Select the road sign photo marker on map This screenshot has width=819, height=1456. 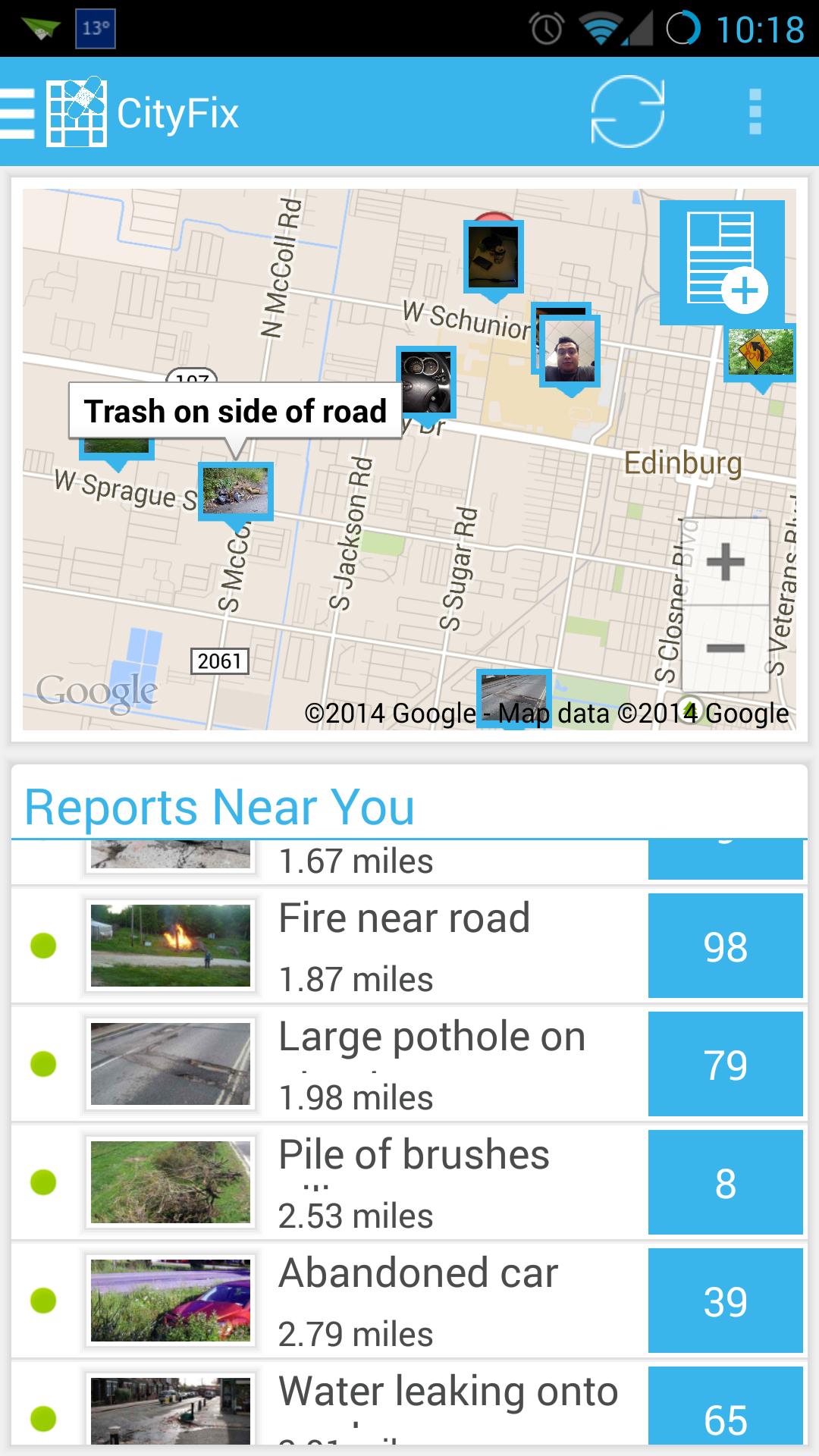pyautogui.click(x=761, y=353)
